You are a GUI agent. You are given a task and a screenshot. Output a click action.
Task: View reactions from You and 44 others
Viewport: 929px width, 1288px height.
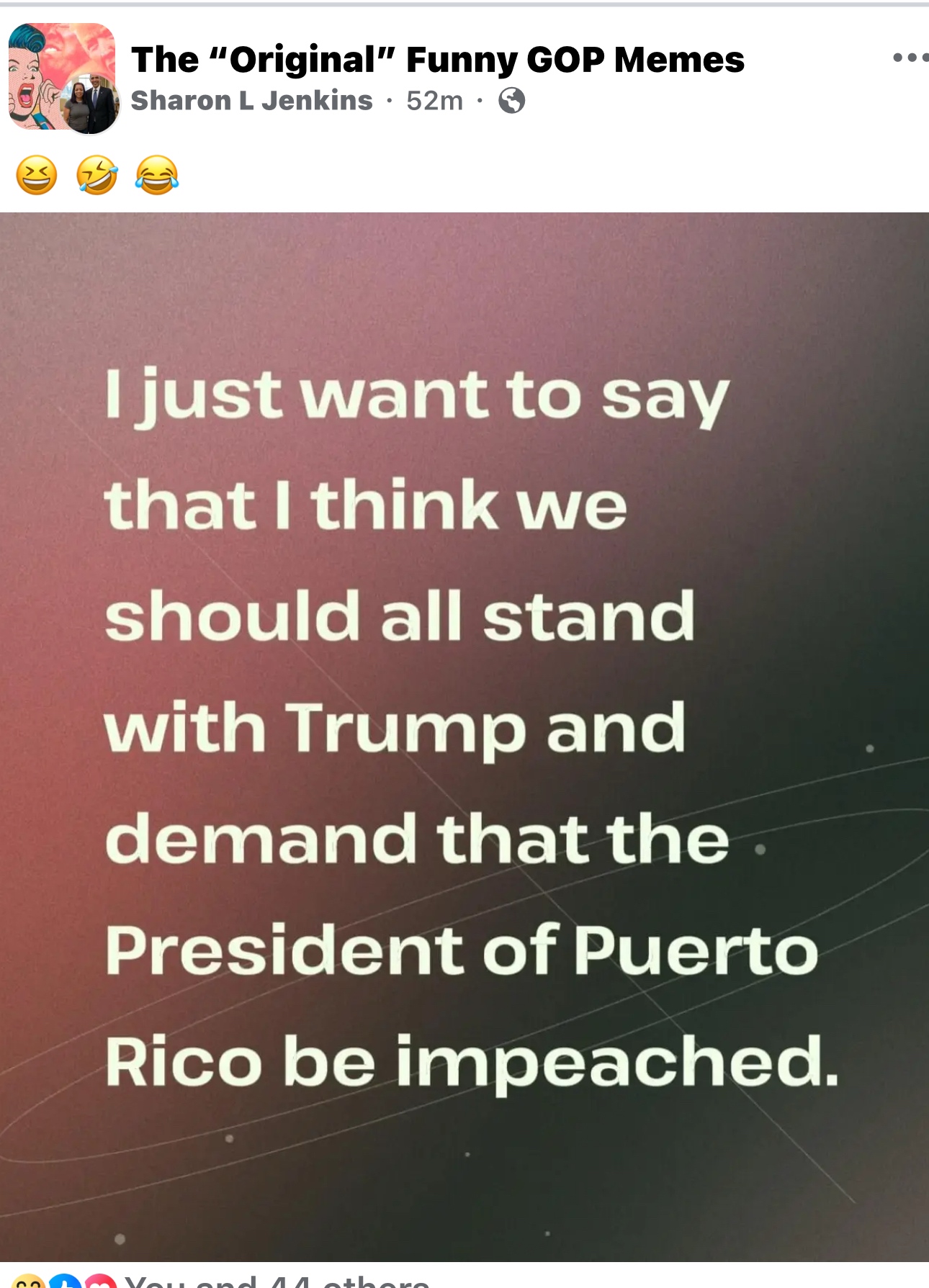click(x=277, y=1279)
